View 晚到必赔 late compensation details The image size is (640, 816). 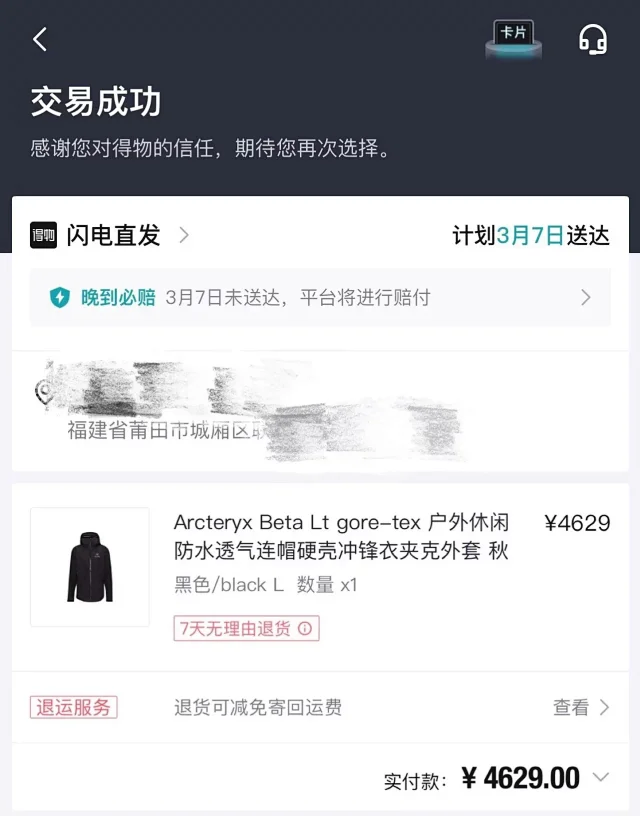[x=320, y=297]
